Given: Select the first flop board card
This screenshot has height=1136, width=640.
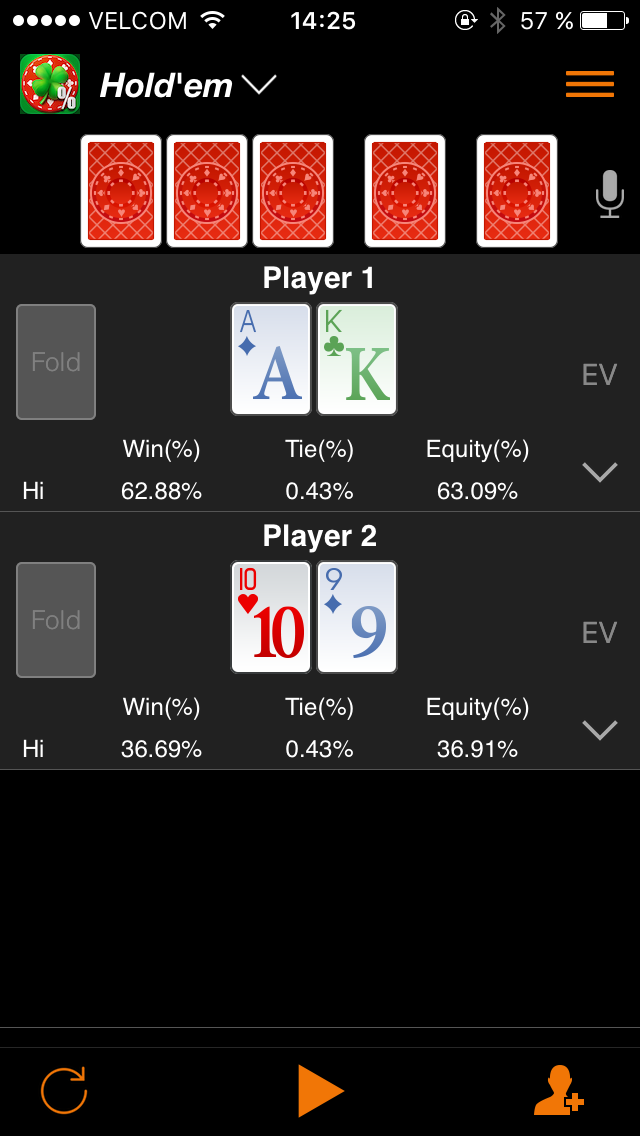Looking at the screenshot, I should (121, 191).
